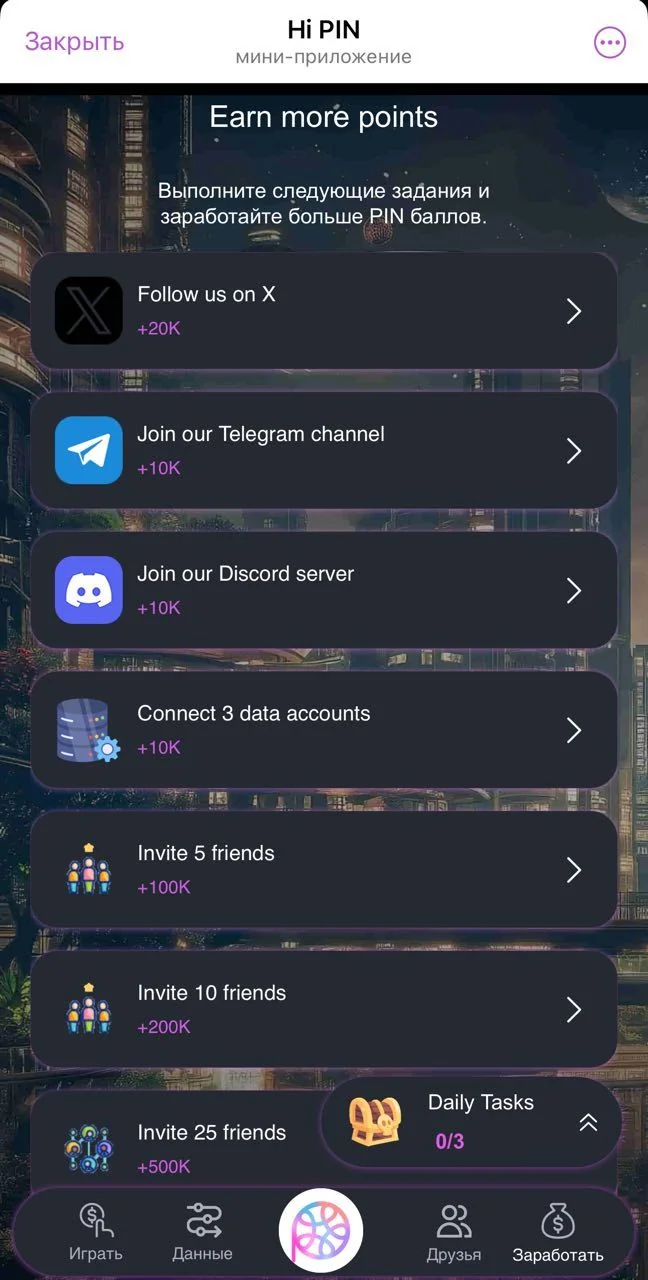Image resolution: width=648 pixels, height=1280 pixels.
Task: Open the Invite 5 friends task
Action: 324,870
